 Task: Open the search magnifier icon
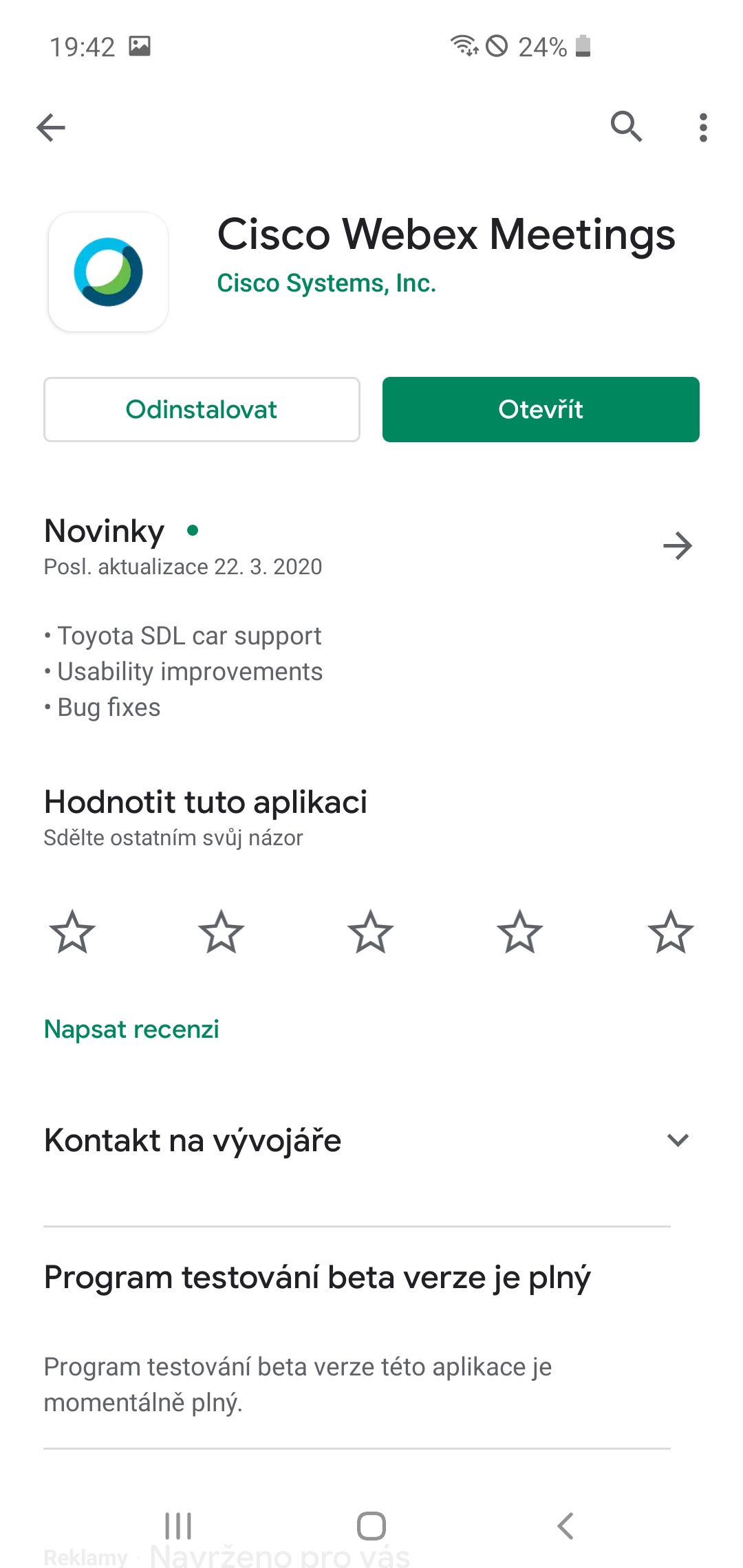(x=626, y=127)
